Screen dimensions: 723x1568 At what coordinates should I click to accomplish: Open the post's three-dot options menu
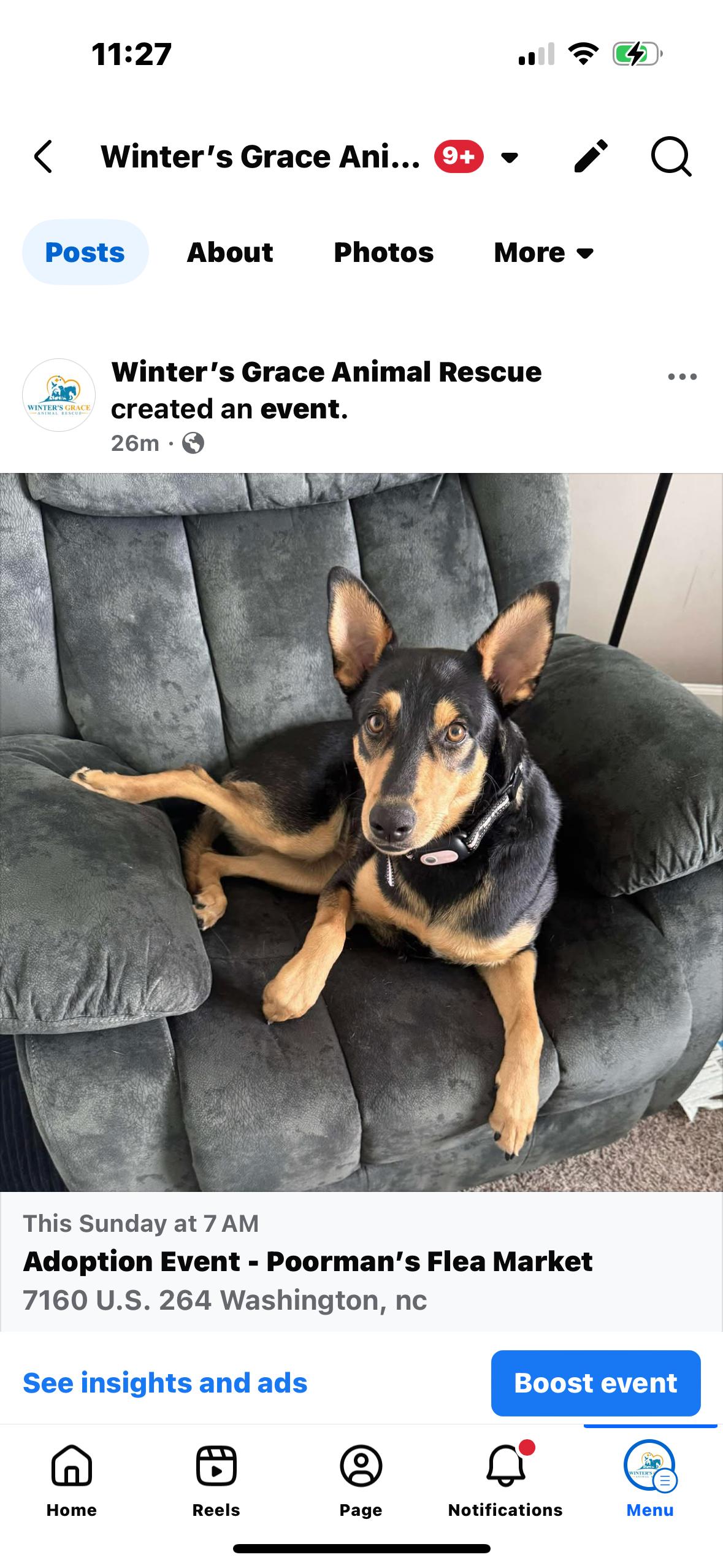point(682,377)
